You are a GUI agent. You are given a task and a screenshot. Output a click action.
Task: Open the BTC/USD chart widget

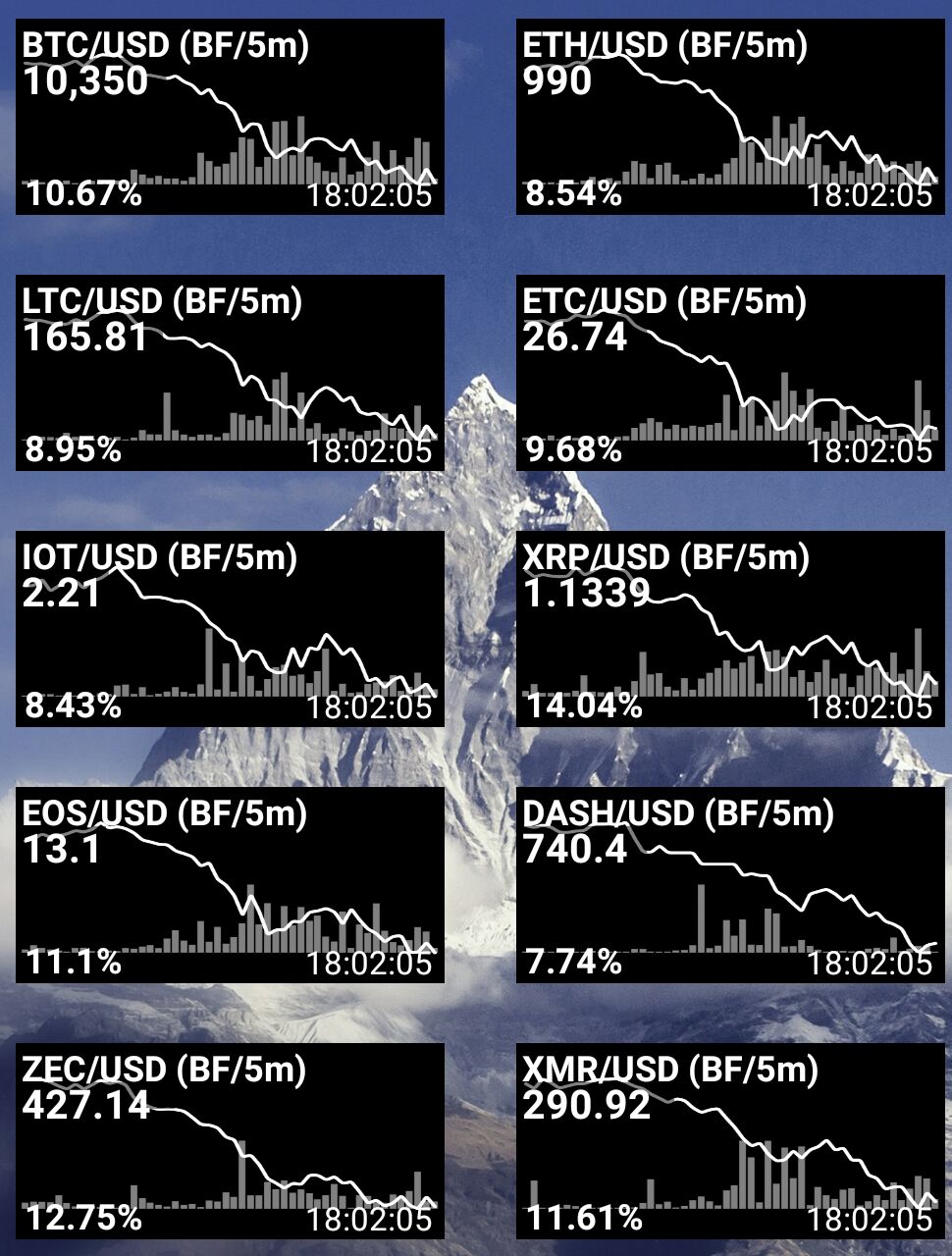tap(230, 117)
